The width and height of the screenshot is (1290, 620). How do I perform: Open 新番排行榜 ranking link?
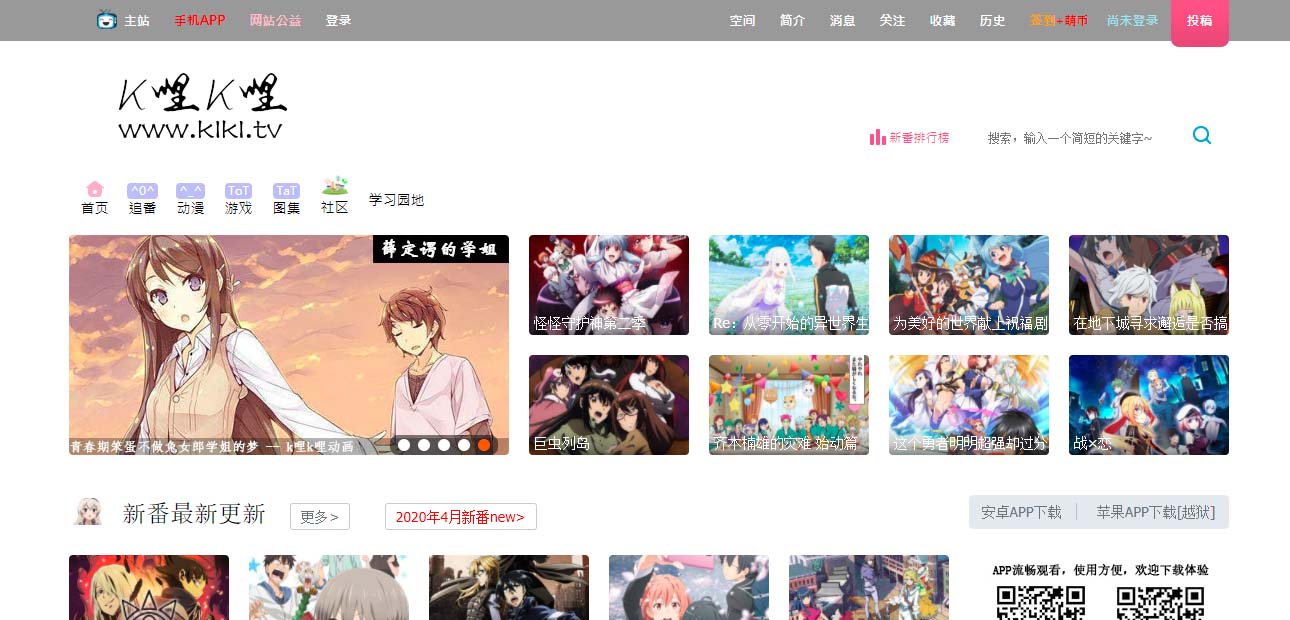click(909, 138)
